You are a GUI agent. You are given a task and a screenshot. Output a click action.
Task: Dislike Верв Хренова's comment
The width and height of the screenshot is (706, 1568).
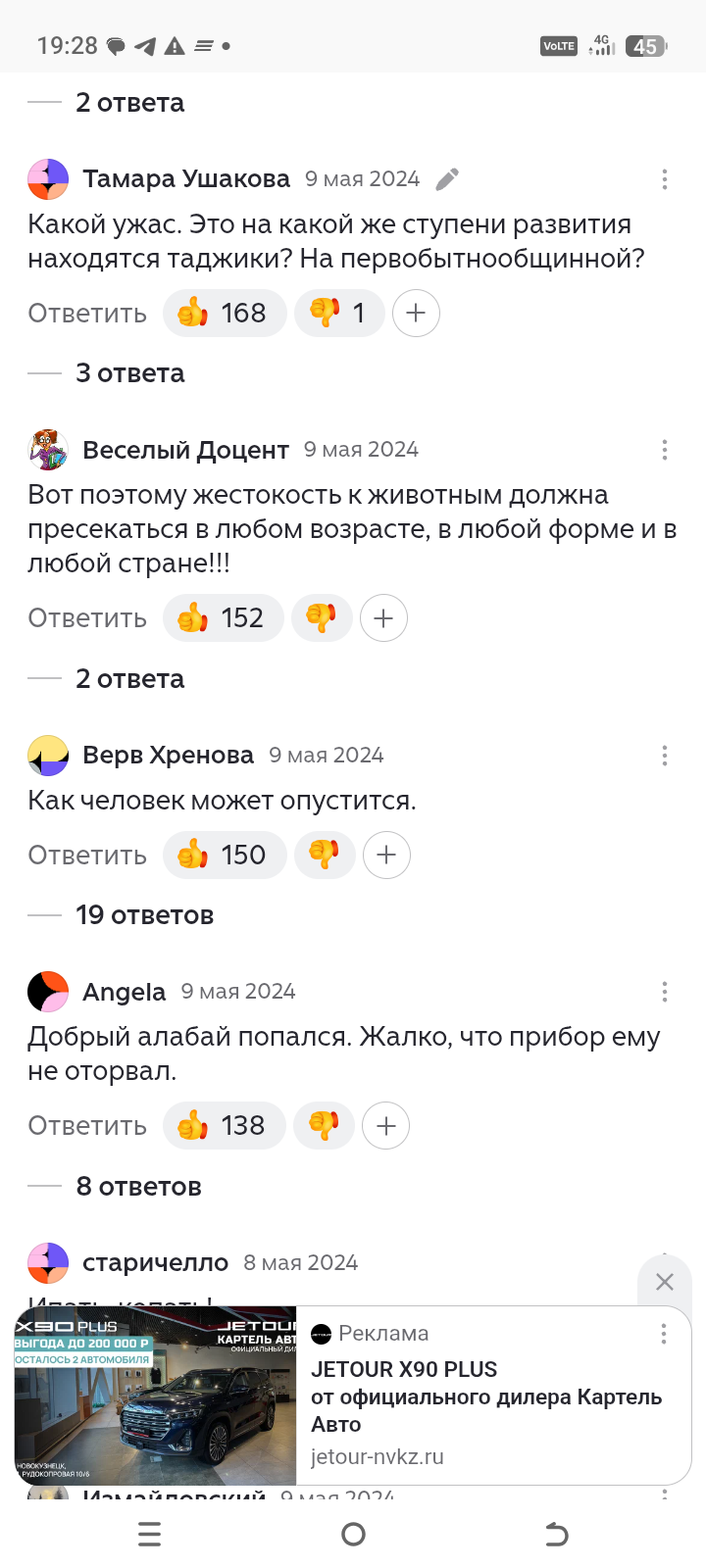324,856
